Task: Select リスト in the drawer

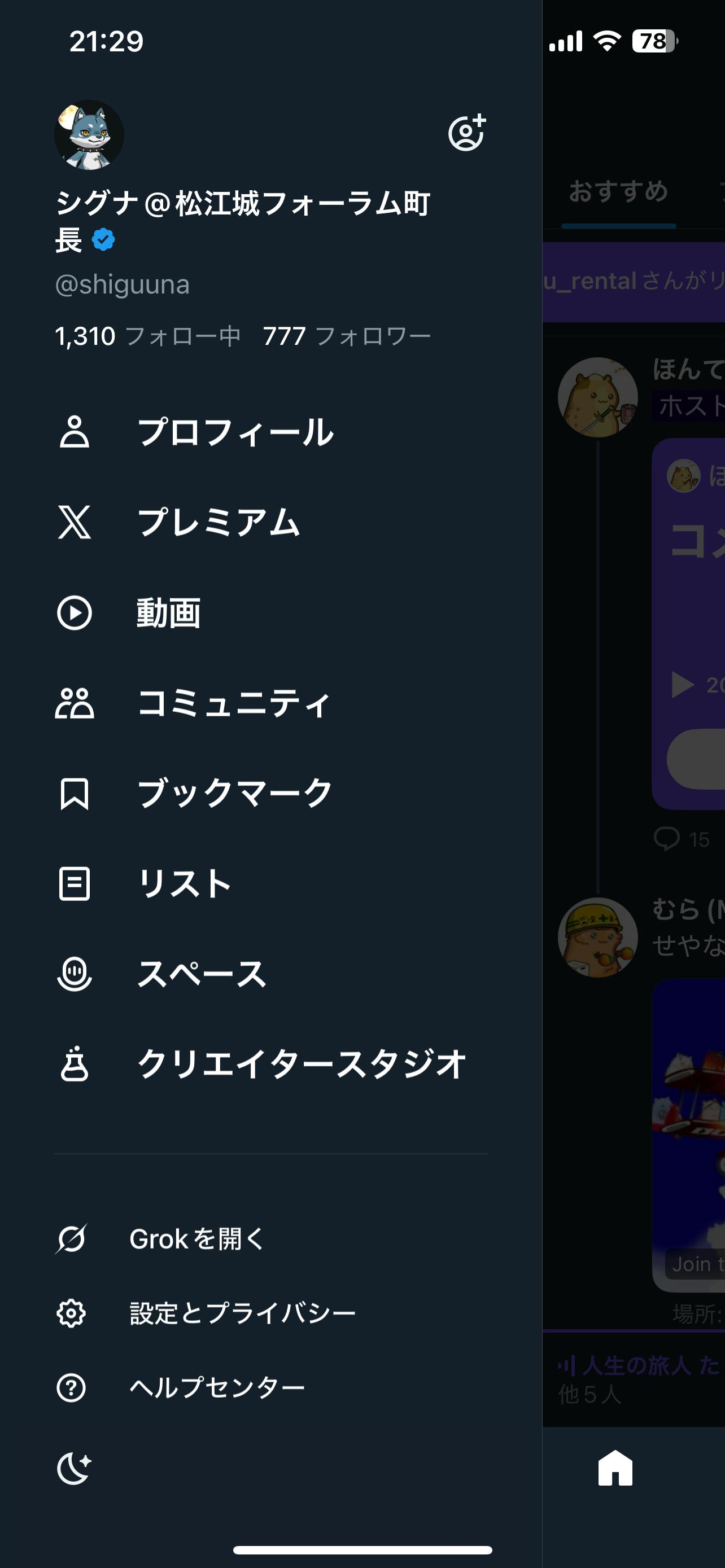Action: 184,883
